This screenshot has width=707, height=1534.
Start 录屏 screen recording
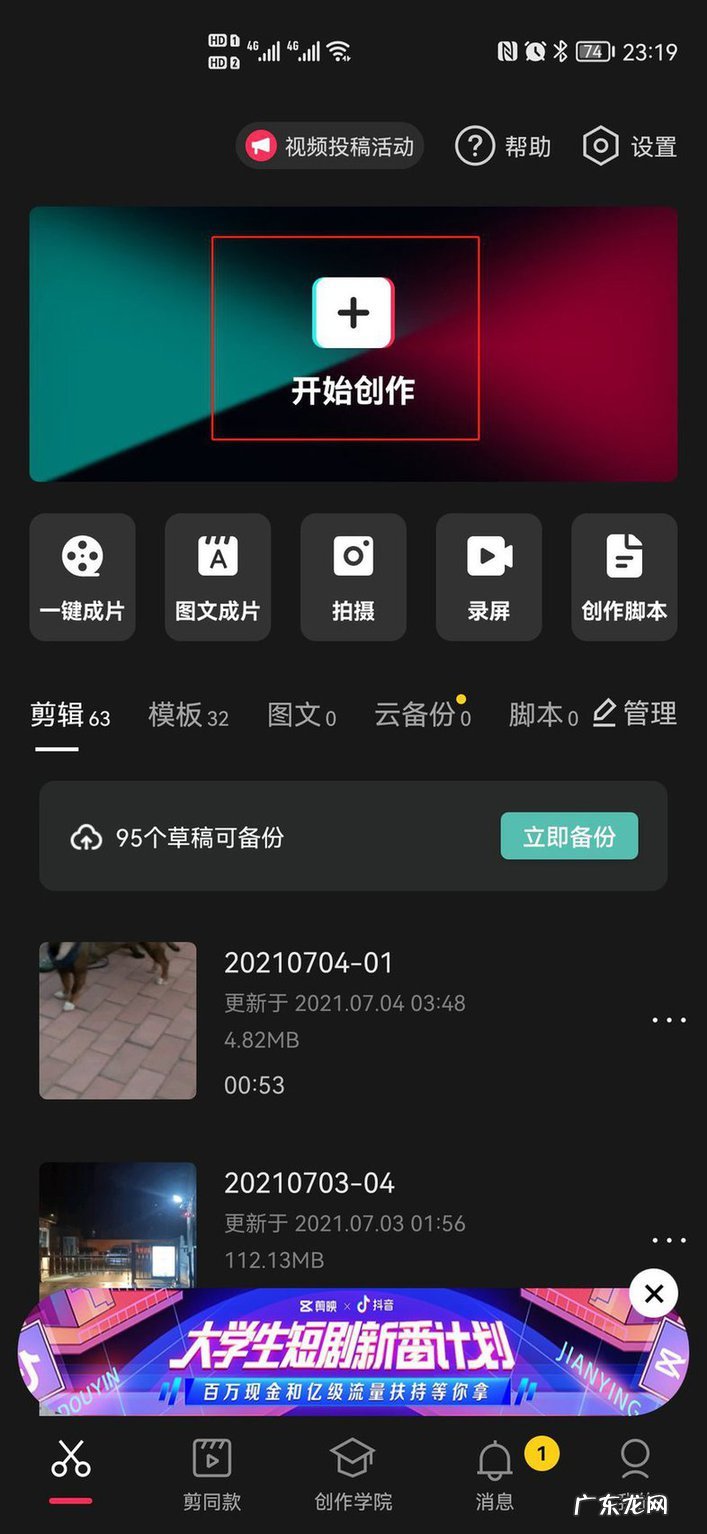pos(489,577)
